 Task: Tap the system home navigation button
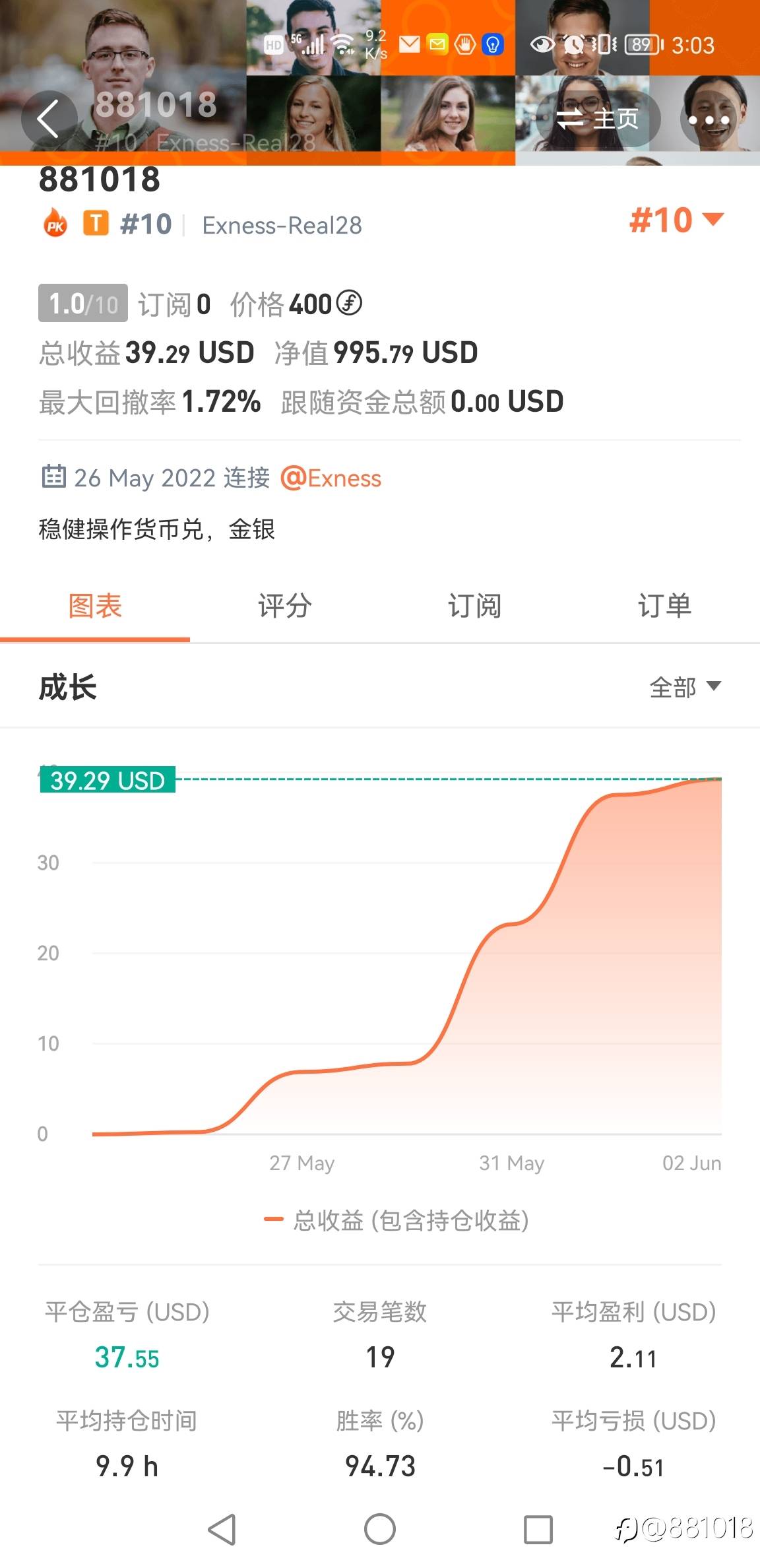click(x=380, y=1529)
